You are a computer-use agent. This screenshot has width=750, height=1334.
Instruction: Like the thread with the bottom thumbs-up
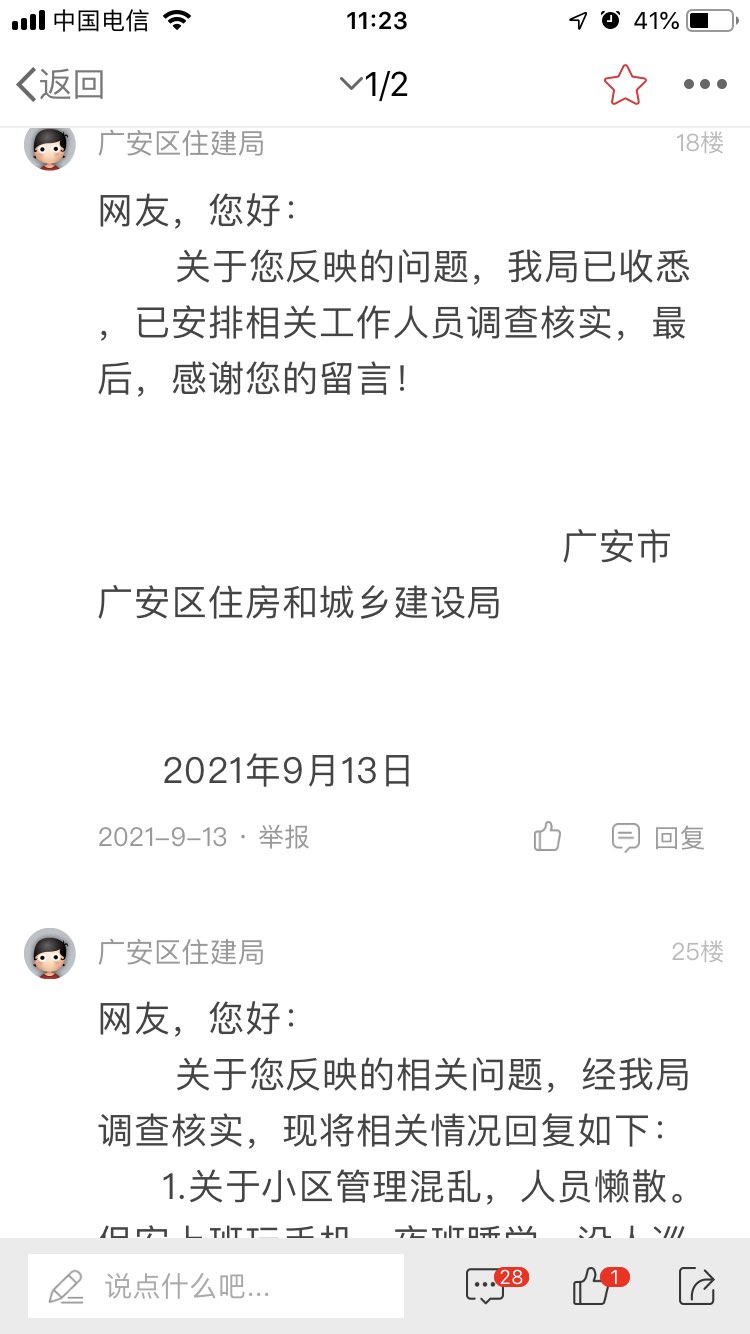(594, 1286)
